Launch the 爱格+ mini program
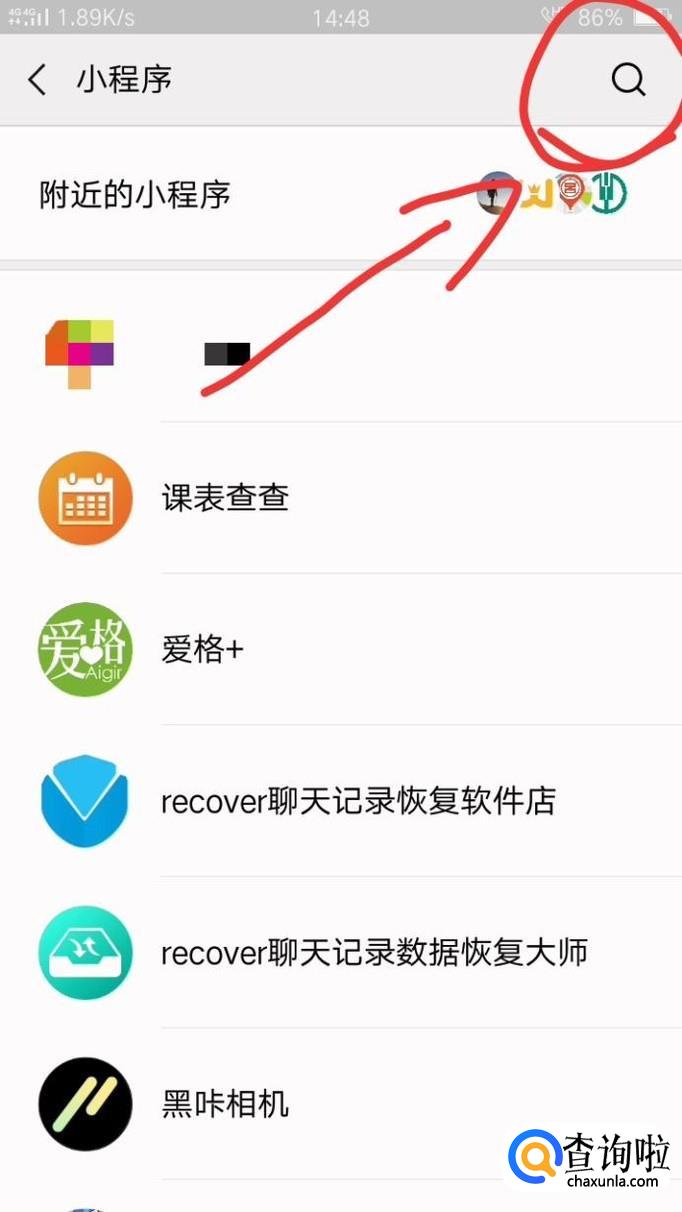Screen dimensions: 682x1212 coord(341,650)
